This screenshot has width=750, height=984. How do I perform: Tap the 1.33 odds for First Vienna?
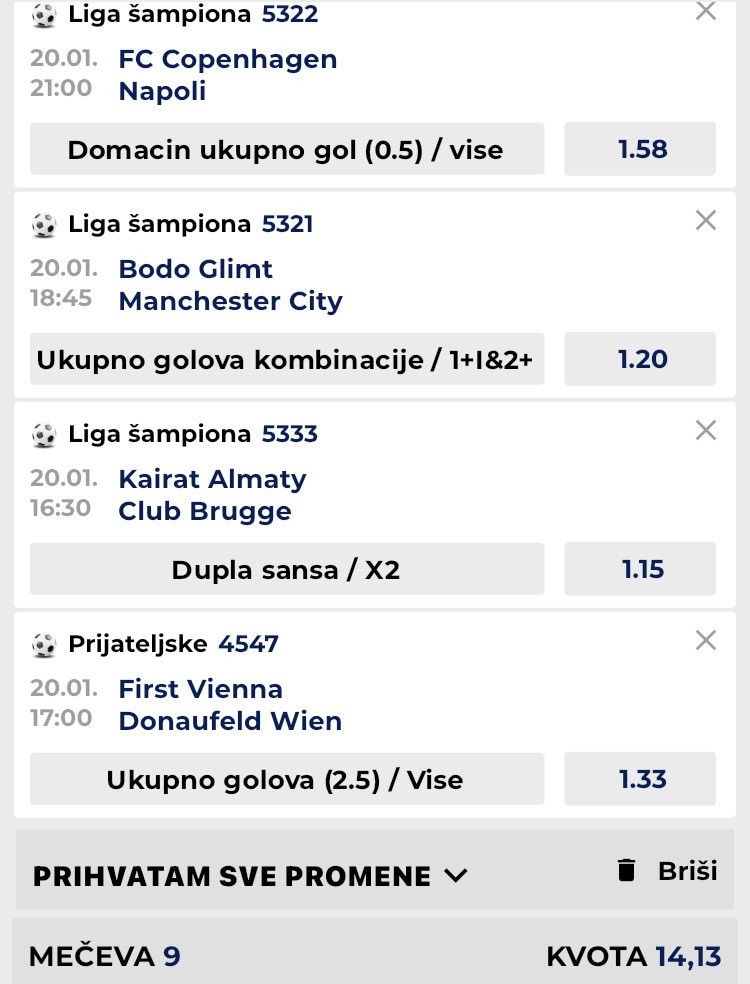click(x=640, y=779)
